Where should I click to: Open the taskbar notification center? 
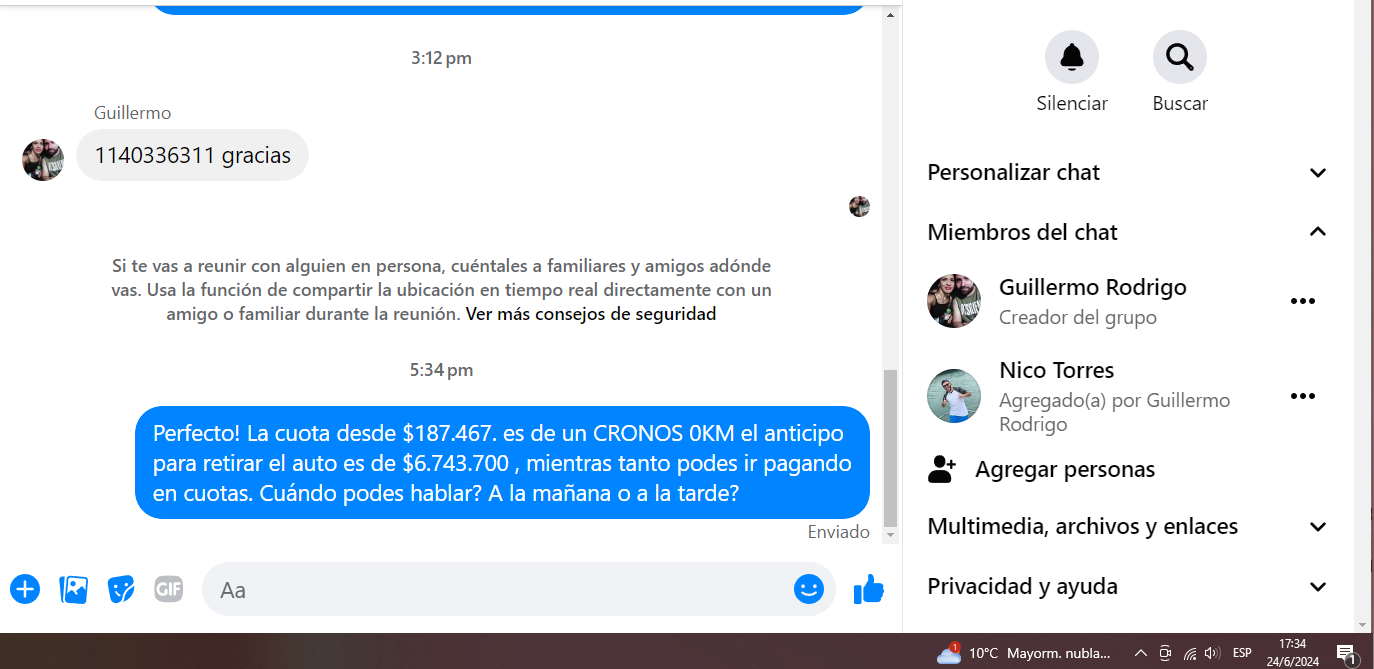click(1345, 654)
